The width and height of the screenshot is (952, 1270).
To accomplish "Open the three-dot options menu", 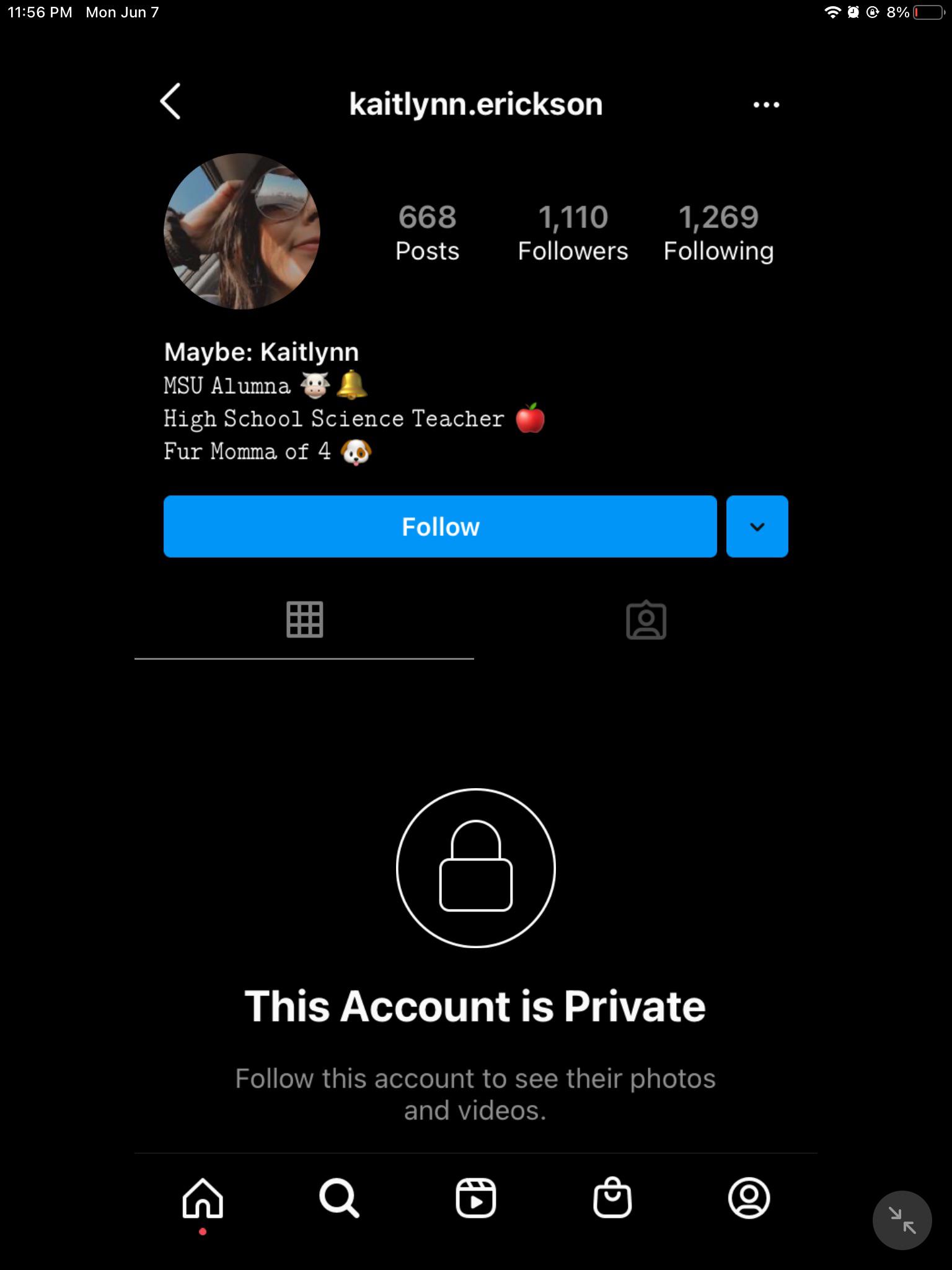I will 767,104.
